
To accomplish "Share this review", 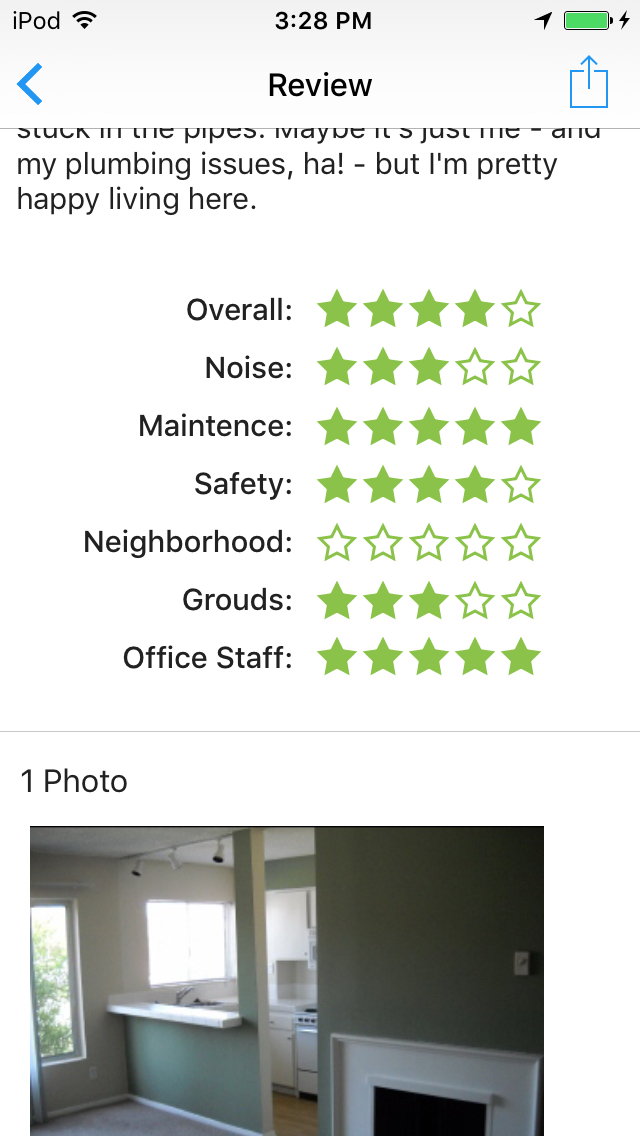I will [589, 82].
